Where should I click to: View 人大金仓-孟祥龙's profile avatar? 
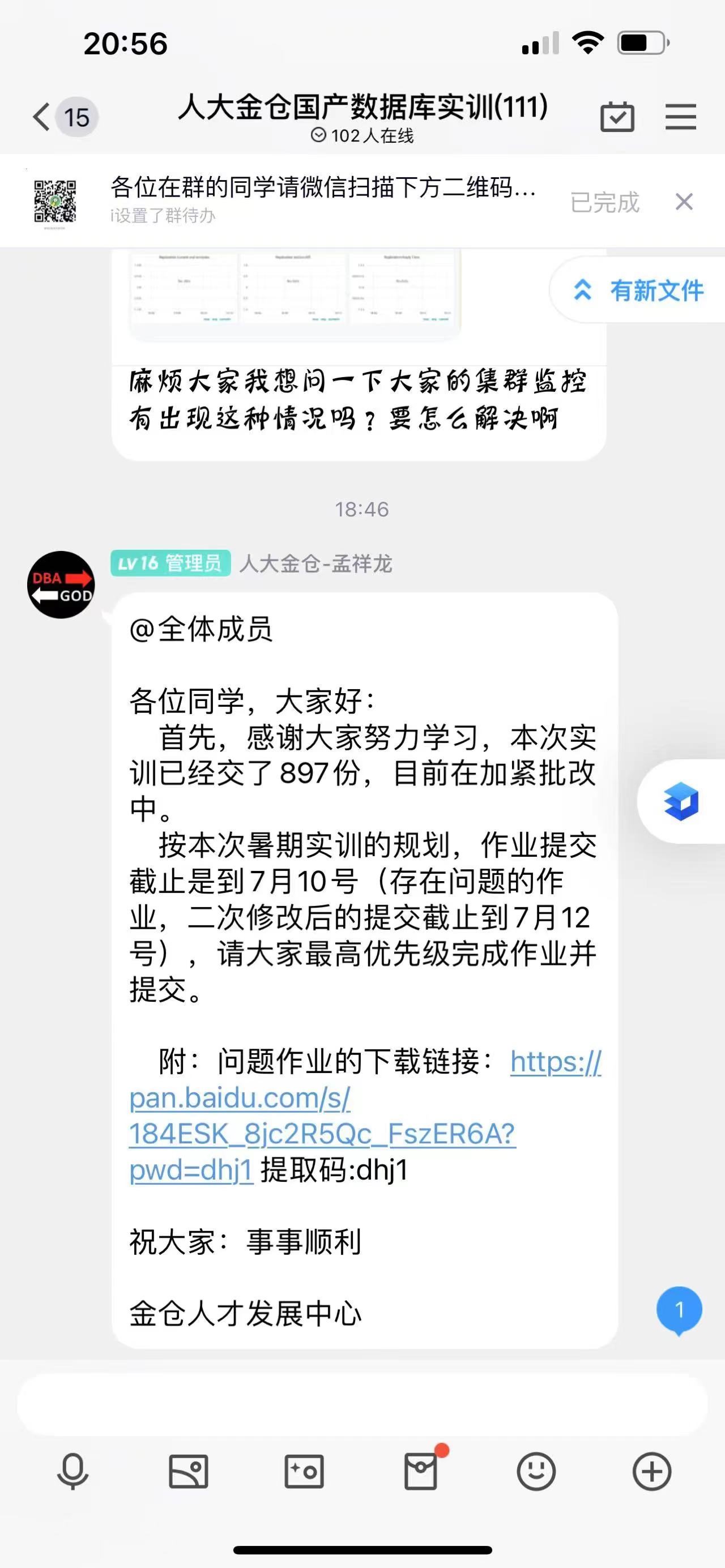[x=61, y=585]
